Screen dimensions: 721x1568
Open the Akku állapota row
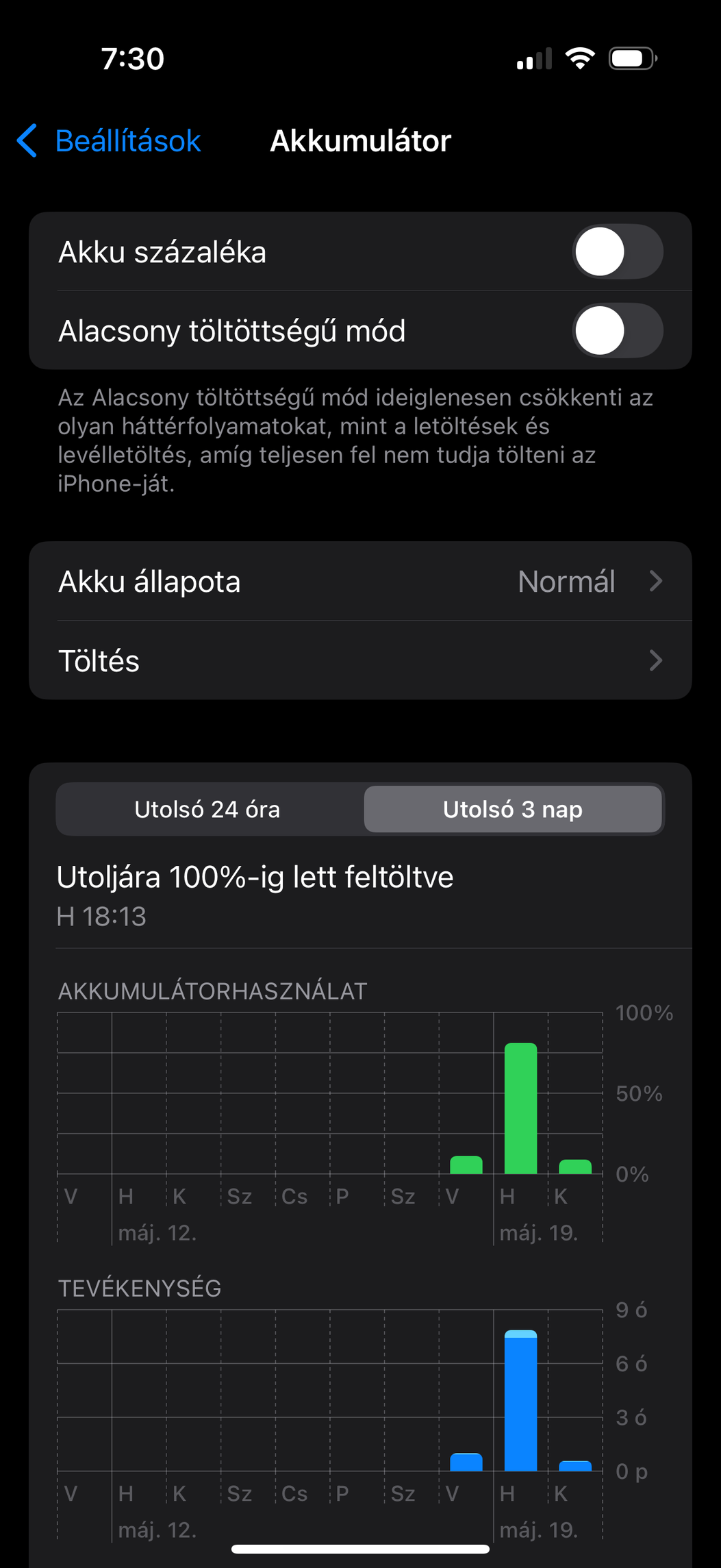360,582
